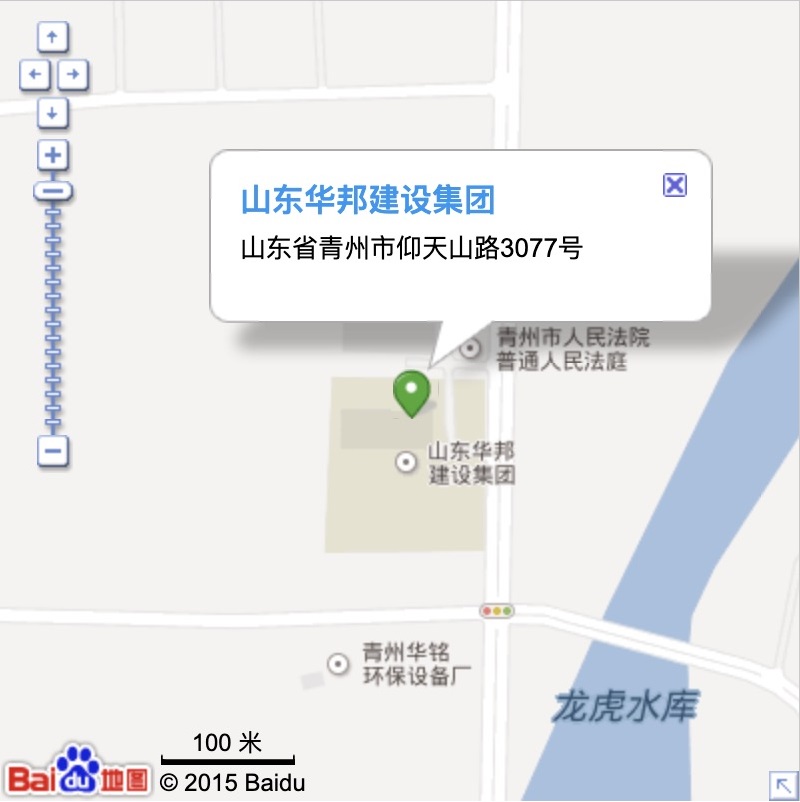
Task: Pan the map down with the down arrow
Action: click(52, 112)
